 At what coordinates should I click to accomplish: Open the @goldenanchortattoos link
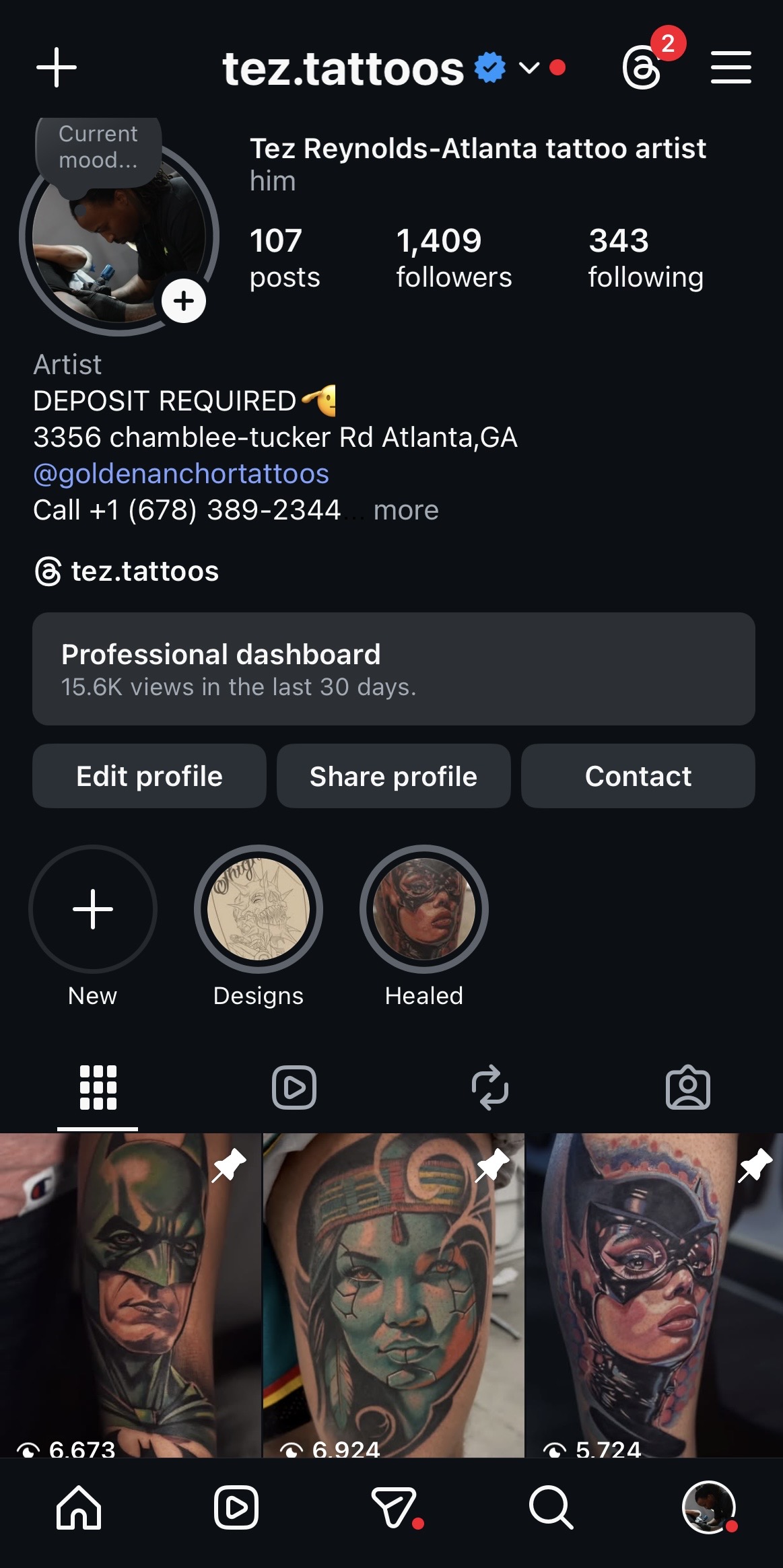tap(180, 474)
